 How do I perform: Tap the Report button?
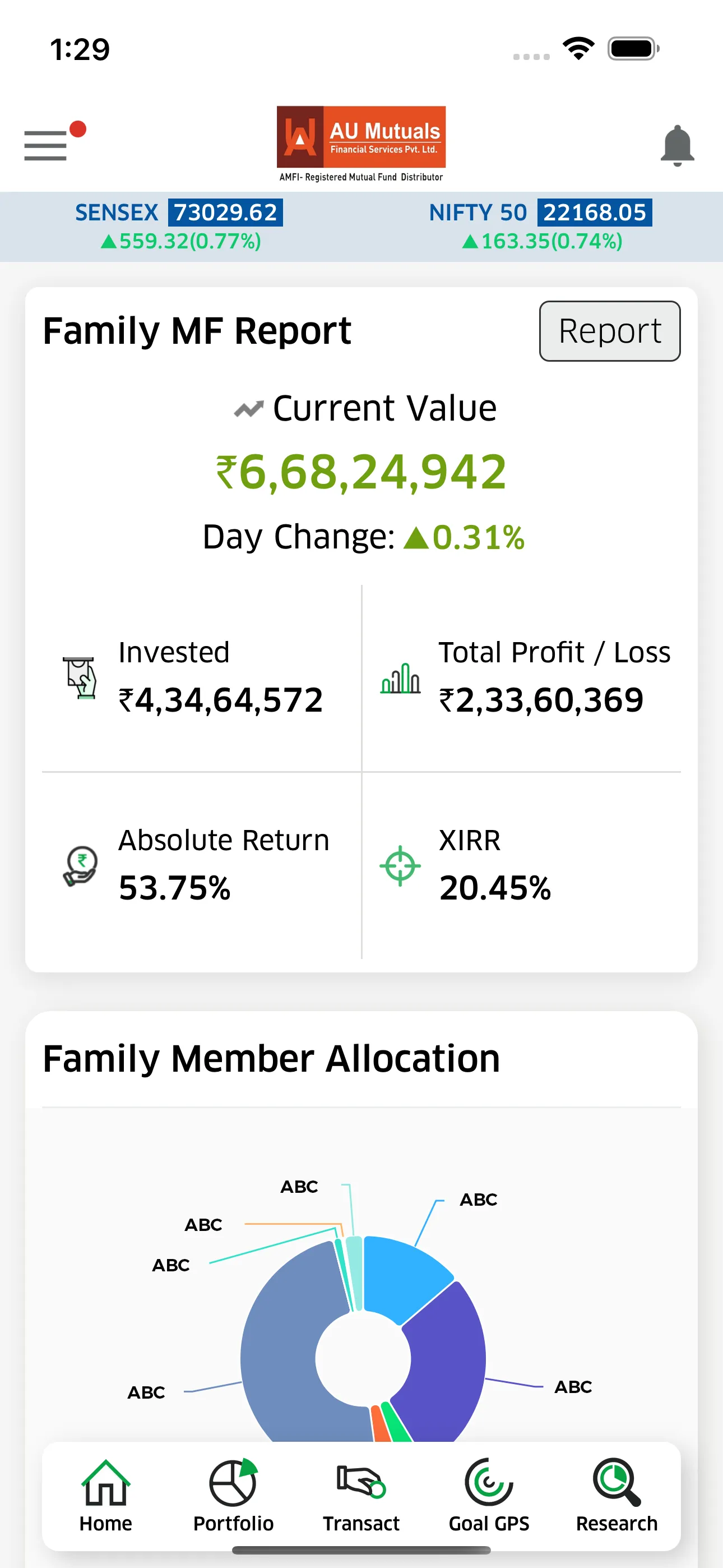[x=610, y=331]
